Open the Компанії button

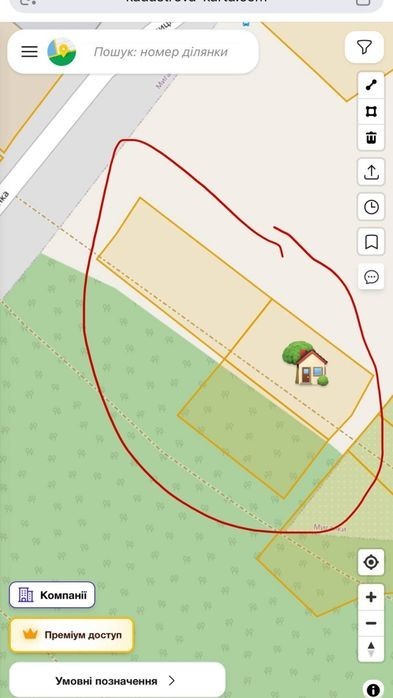tap(52, 595)
